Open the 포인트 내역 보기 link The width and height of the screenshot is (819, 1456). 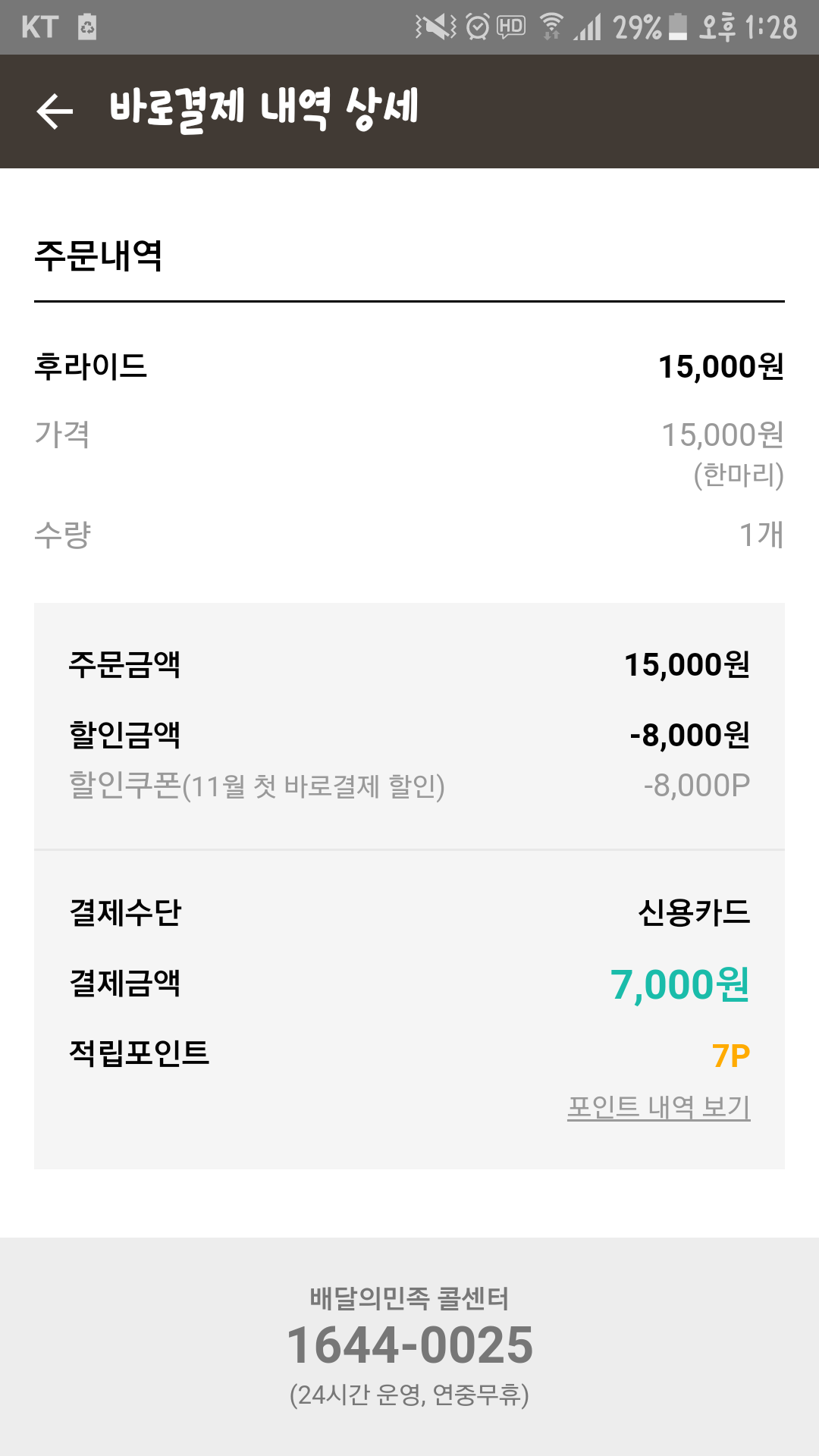coord(658,1107)
